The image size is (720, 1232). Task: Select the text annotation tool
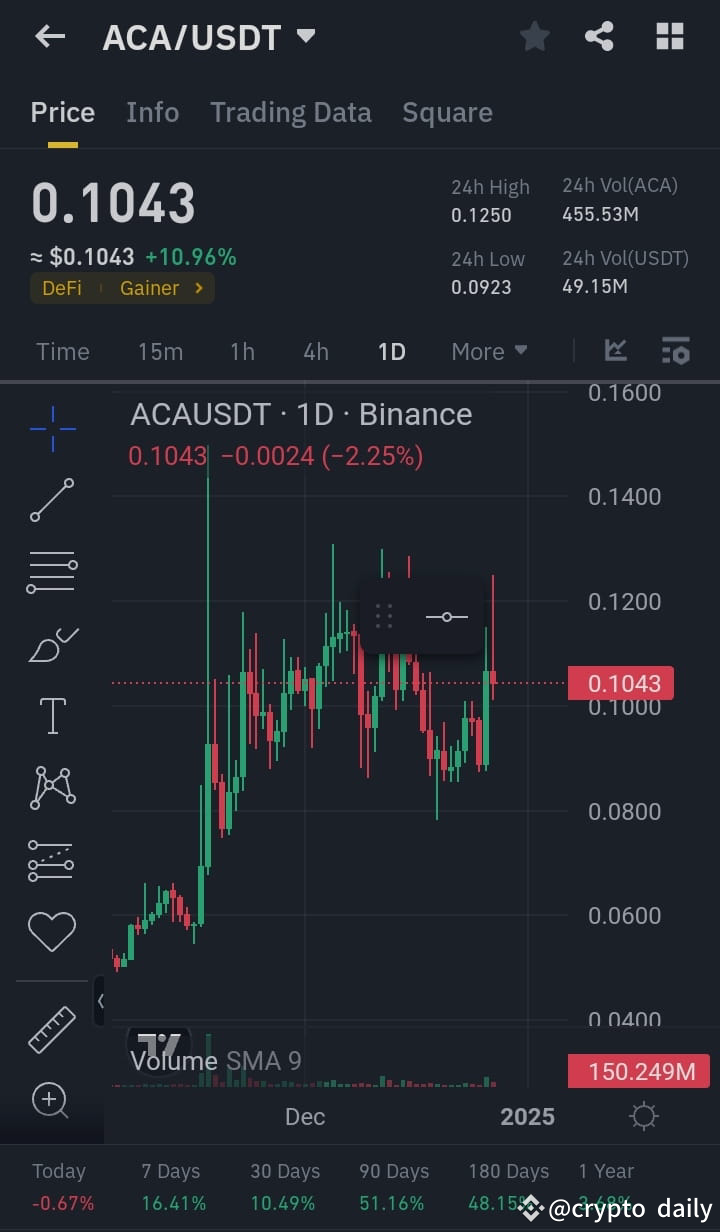(52, 715)
